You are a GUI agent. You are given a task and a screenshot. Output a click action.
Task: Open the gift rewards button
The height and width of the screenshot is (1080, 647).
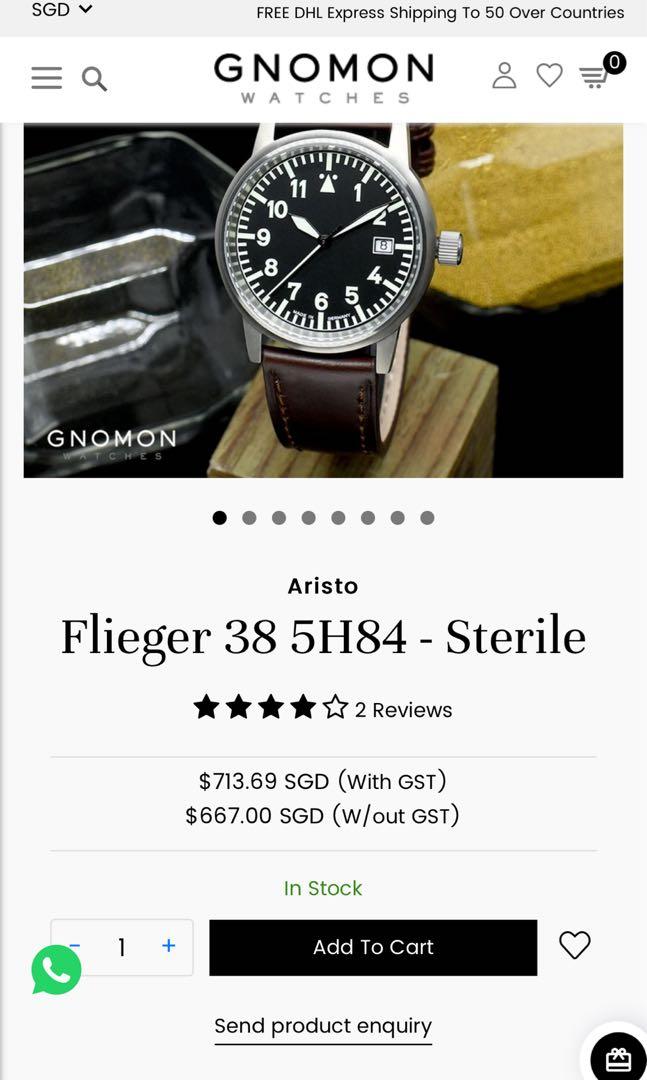pyautogui.click(x=618, y=1058)
